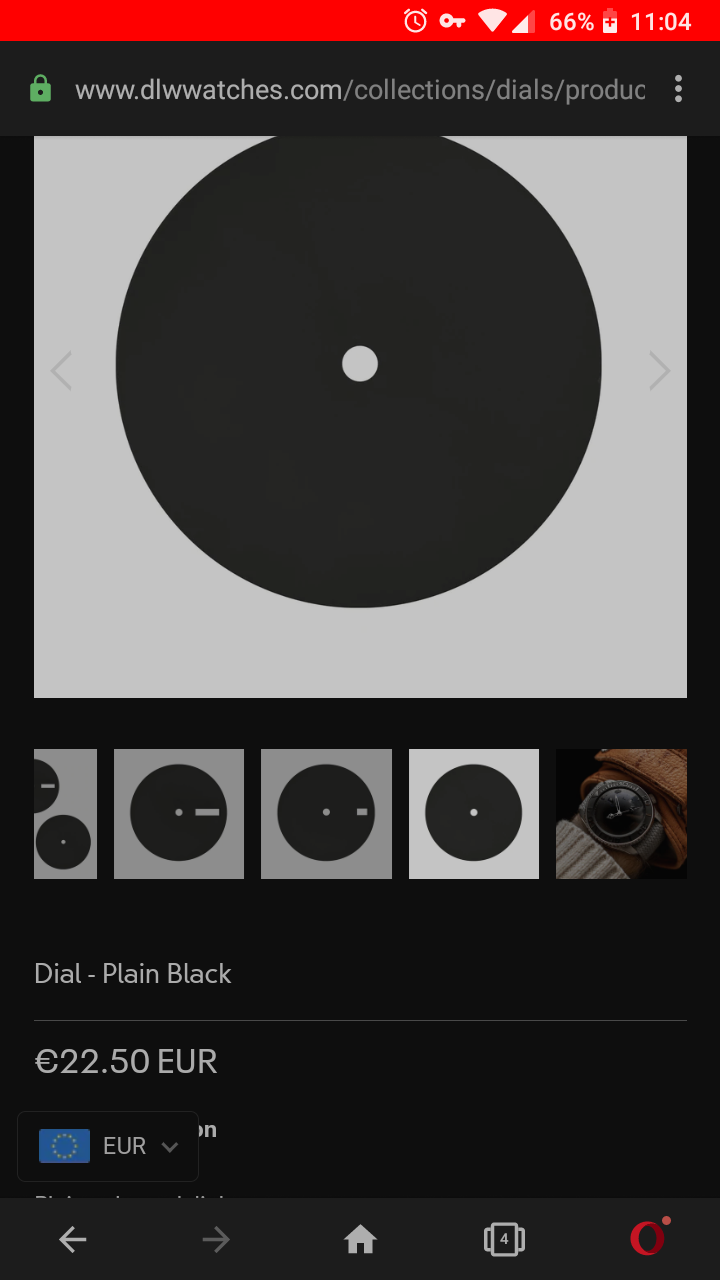This screenshot has width=720, height=1280.
Task: Select the partly visible two-dial thumbnail
Action: pyautogui.click(x=65, y=814)
